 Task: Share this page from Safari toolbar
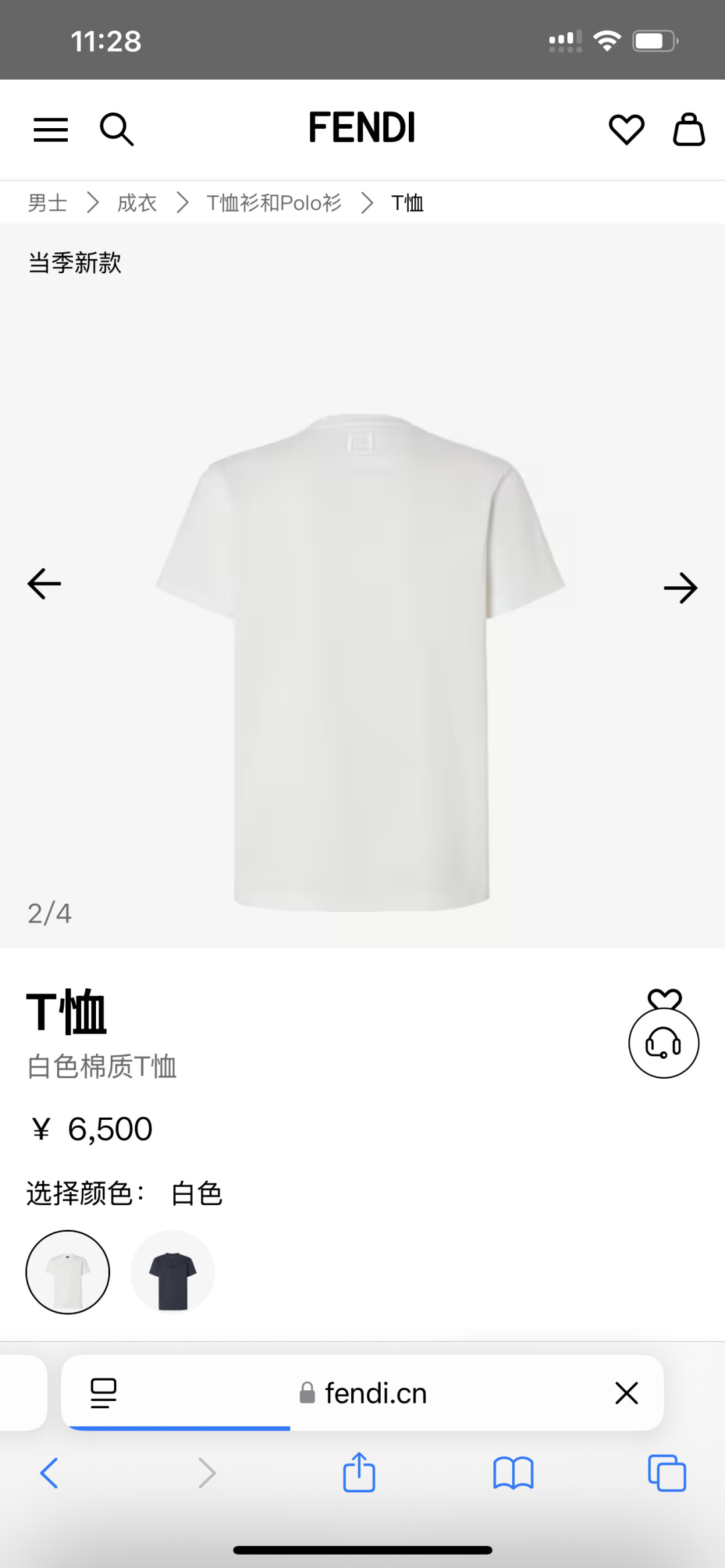359,1472
